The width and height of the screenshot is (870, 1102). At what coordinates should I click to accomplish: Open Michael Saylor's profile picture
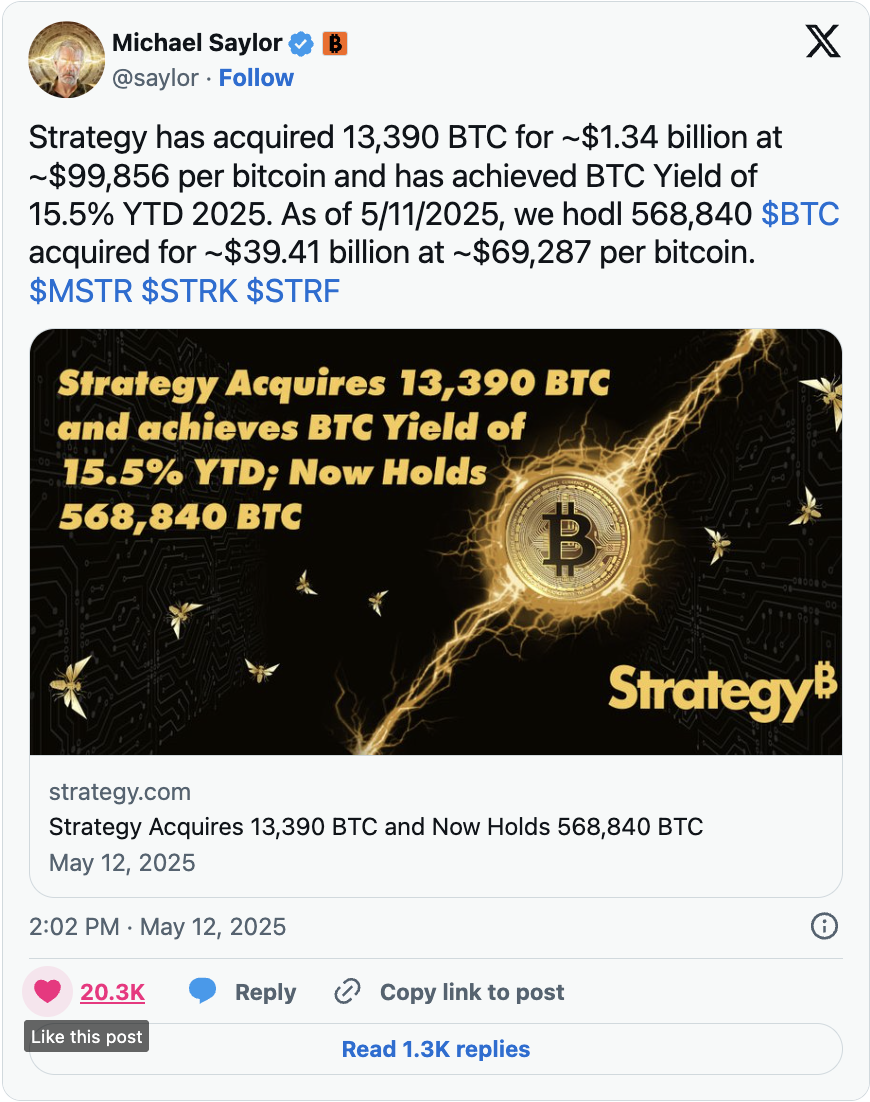tap(67, 60)
